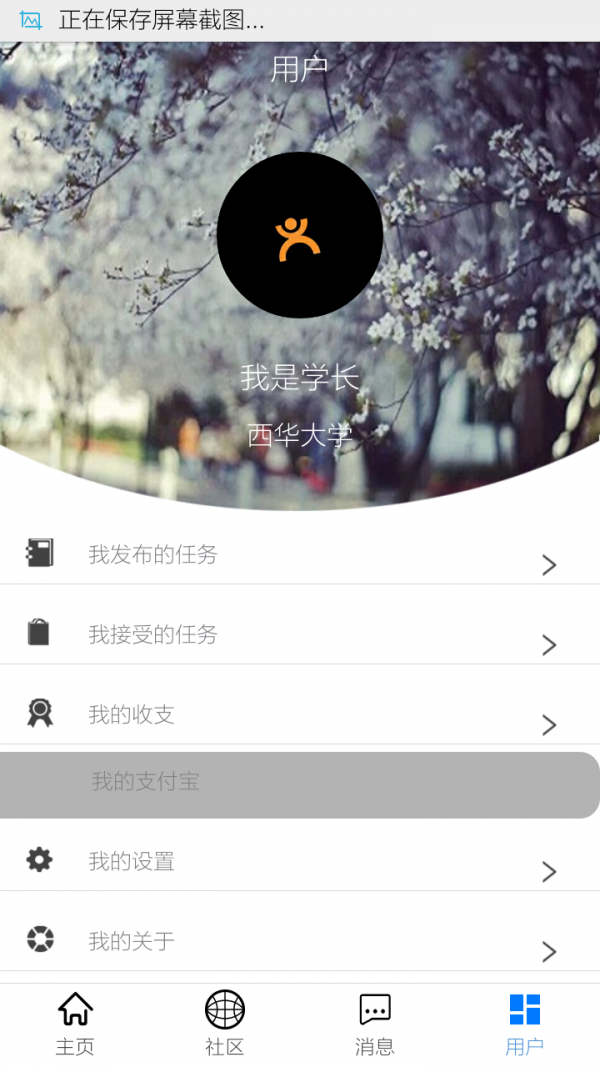This screenshot has width=600, height=1067.
Task: Open the 消息 tab
Action: click(x=375, y=1024)
